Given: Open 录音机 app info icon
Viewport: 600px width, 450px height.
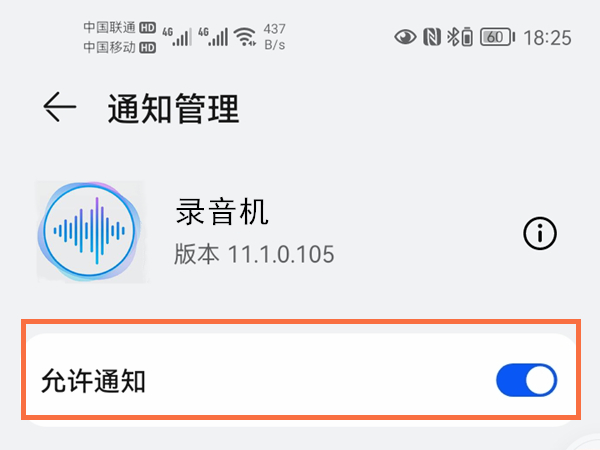Looking at the screenshot, I should click(540, 234).
